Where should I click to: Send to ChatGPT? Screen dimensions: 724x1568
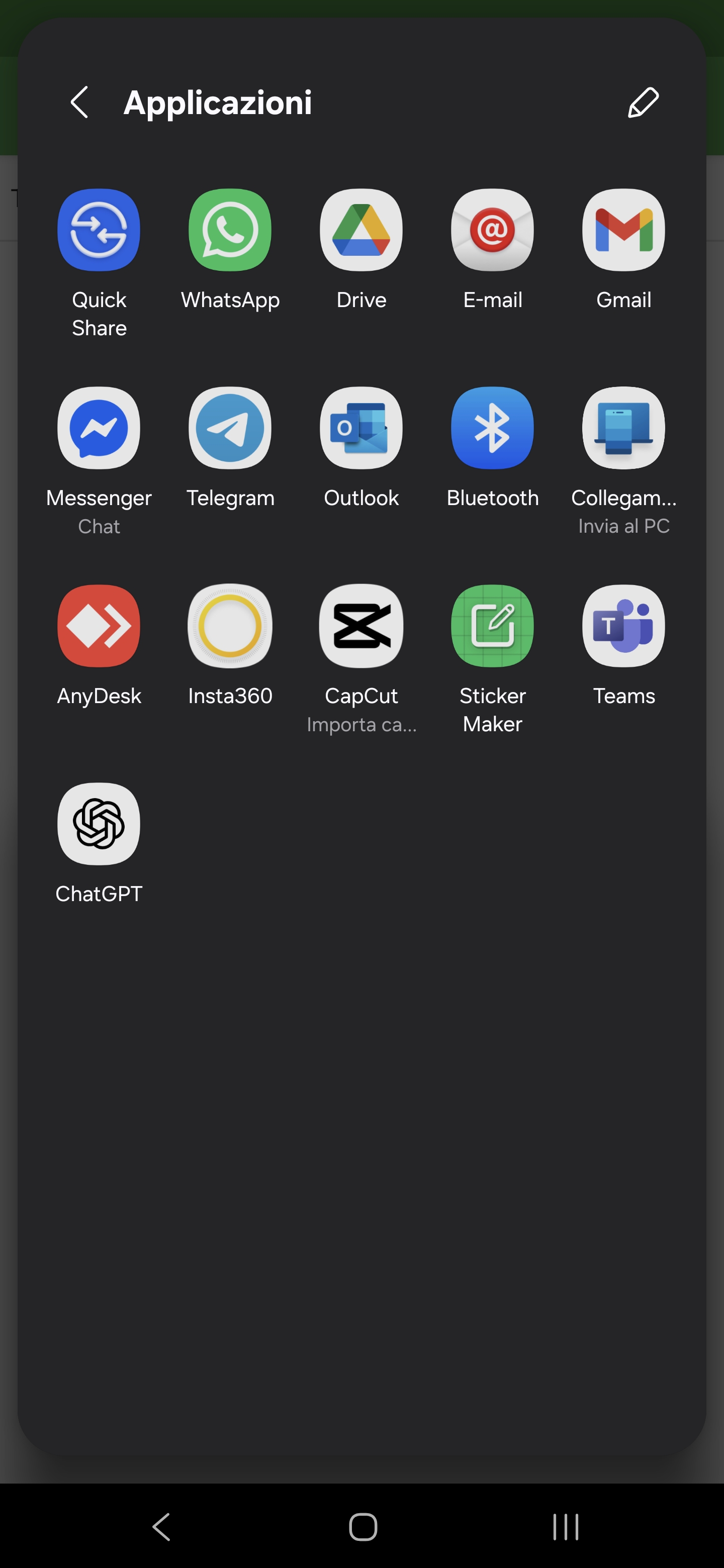pos(99,824)
